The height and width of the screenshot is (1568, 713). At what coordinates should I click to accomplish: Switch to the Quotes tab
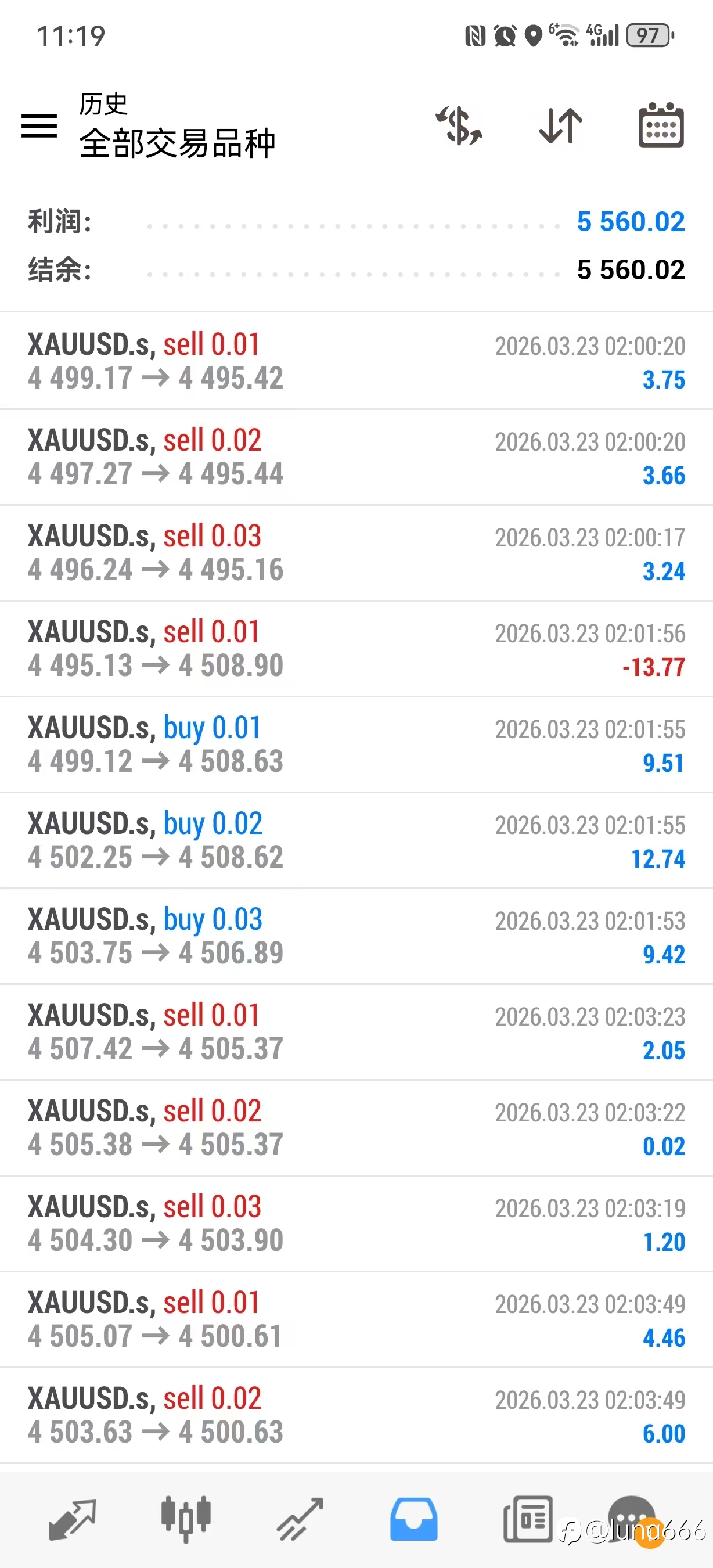73,1519
